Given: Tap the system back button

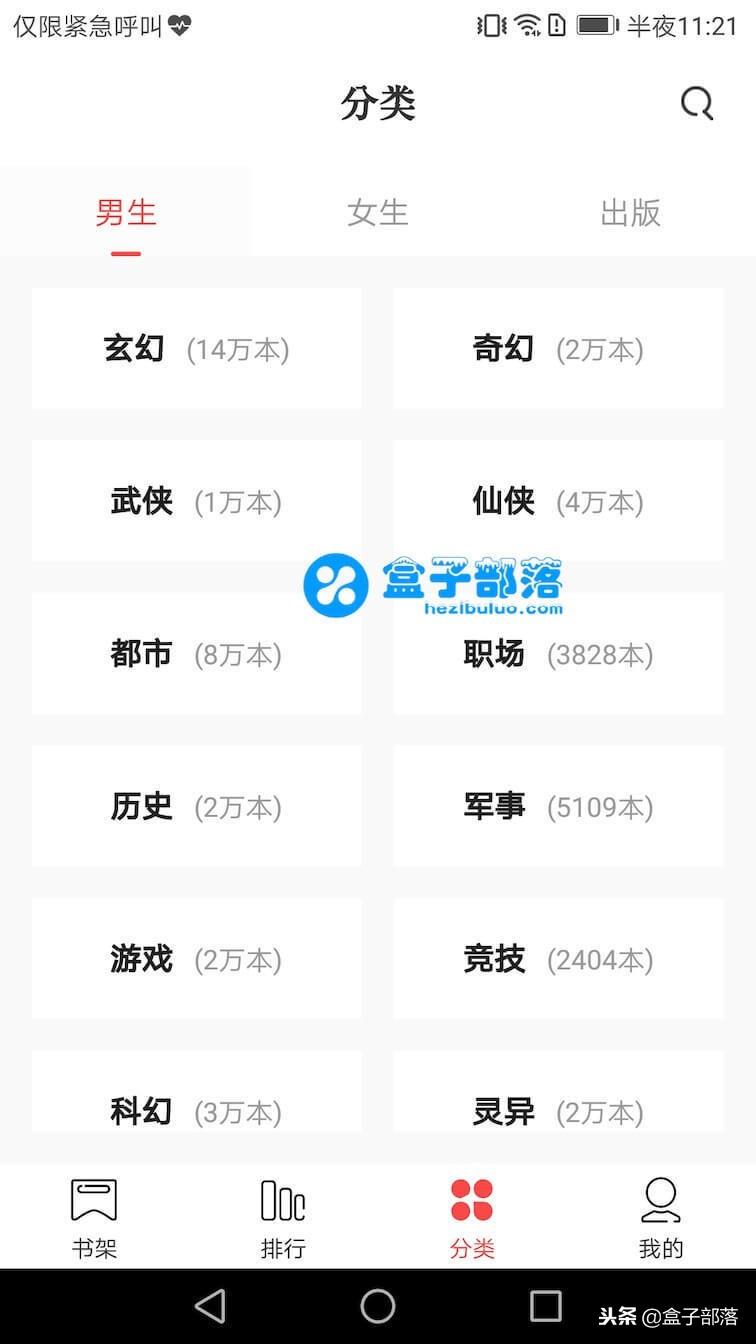Looking at the screenshot, I should click(x=210, y=1306).
